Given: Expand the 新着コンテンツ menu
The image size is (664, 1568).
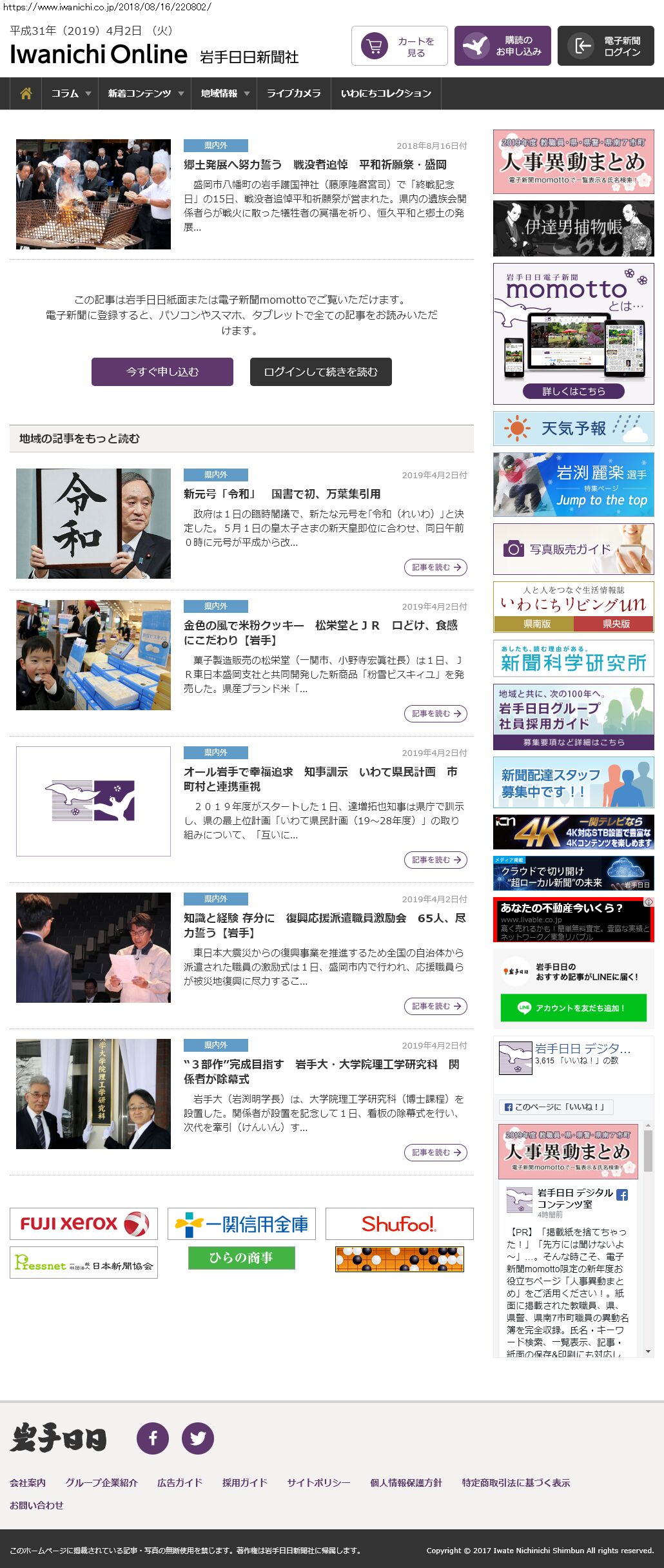Looking at the screenshot, I should (x=145, y=93).
